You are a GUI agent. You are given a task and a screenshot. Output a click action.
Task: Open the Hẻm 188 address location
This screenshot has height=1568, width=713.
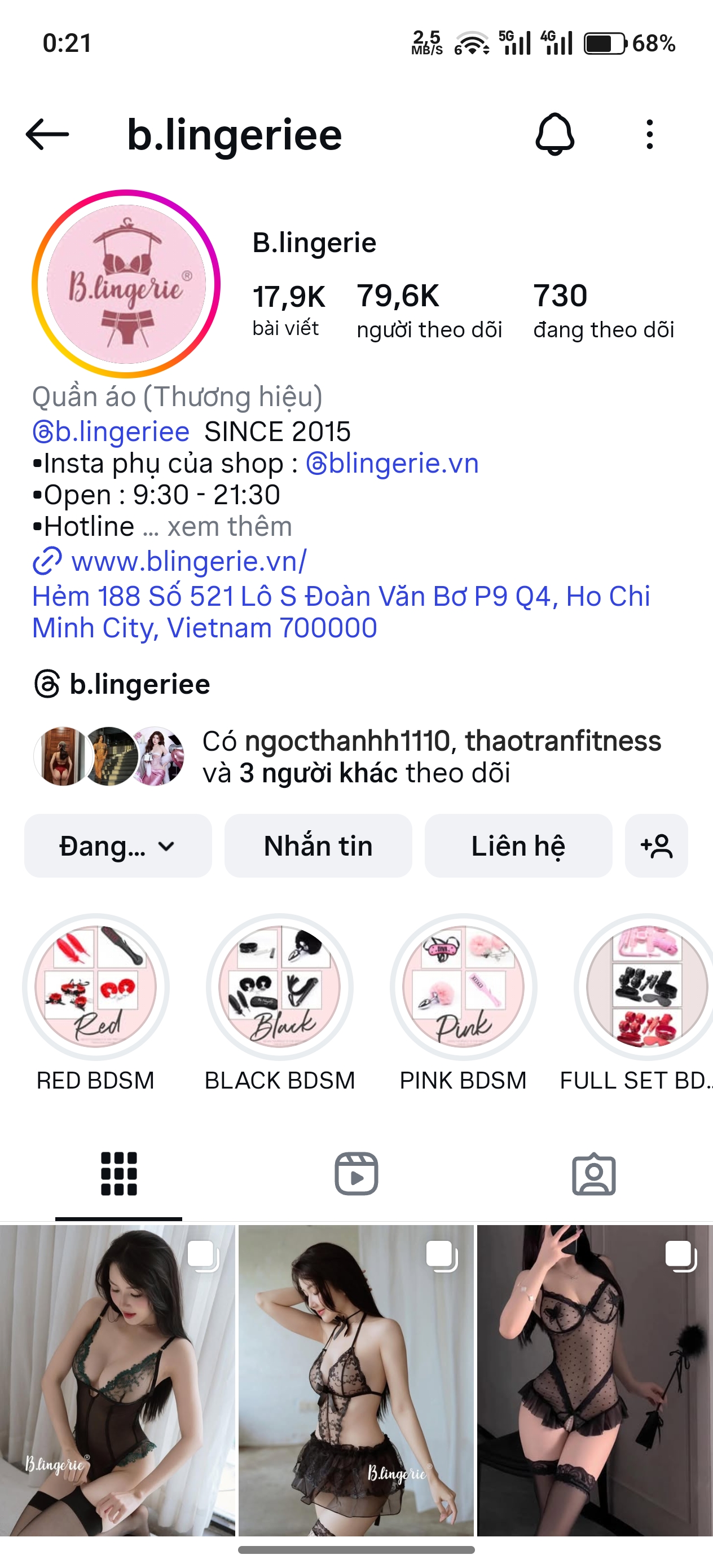click(341, 612)
